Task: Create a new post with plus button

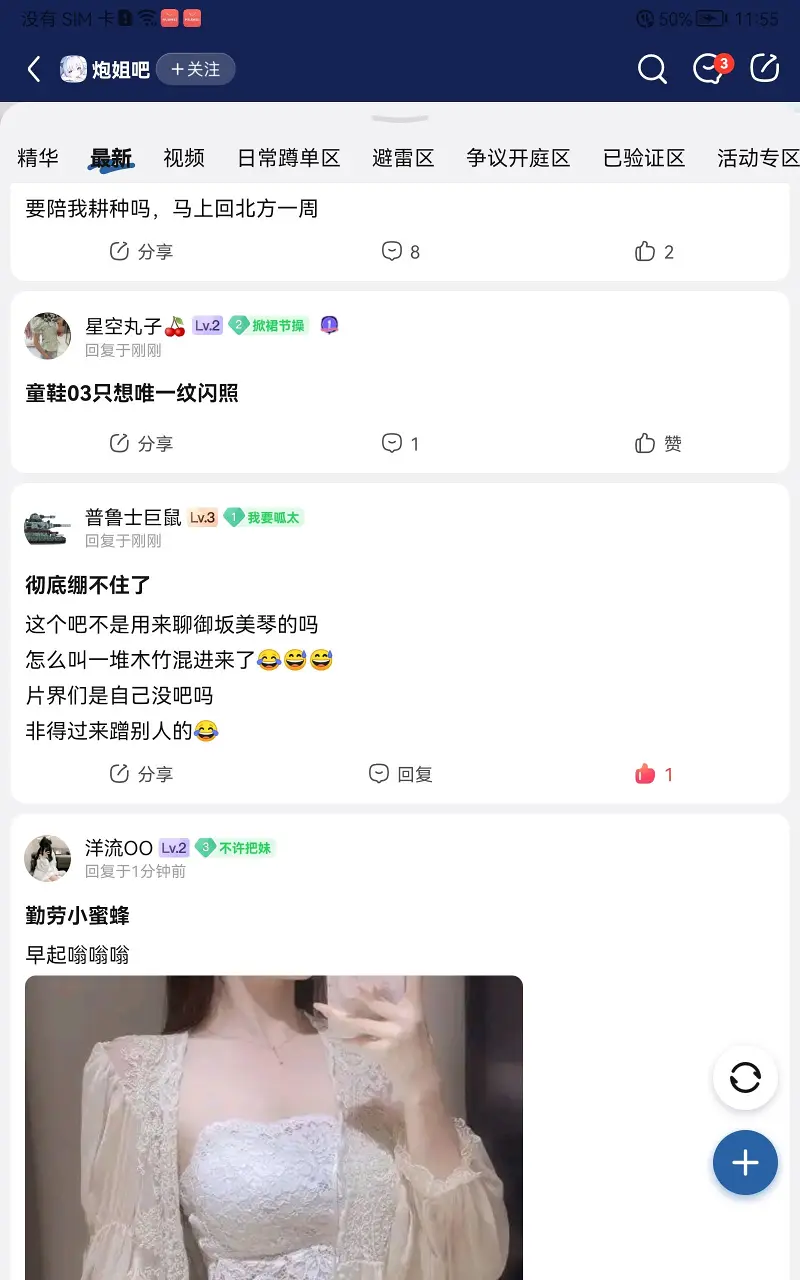Action: (x=745, y=1163)
